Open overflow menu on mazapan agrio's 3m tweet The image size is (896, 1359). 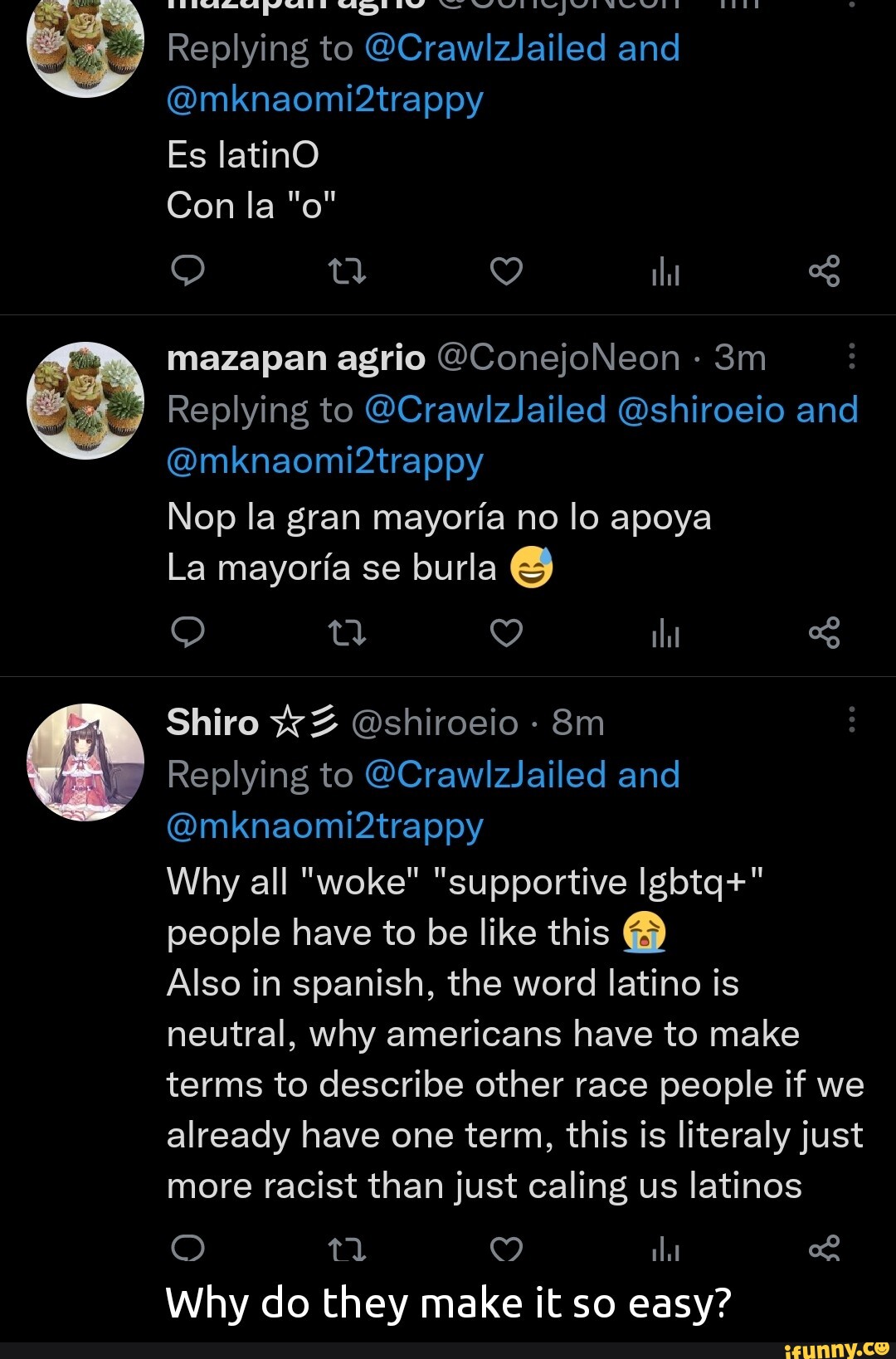[851, 357]
